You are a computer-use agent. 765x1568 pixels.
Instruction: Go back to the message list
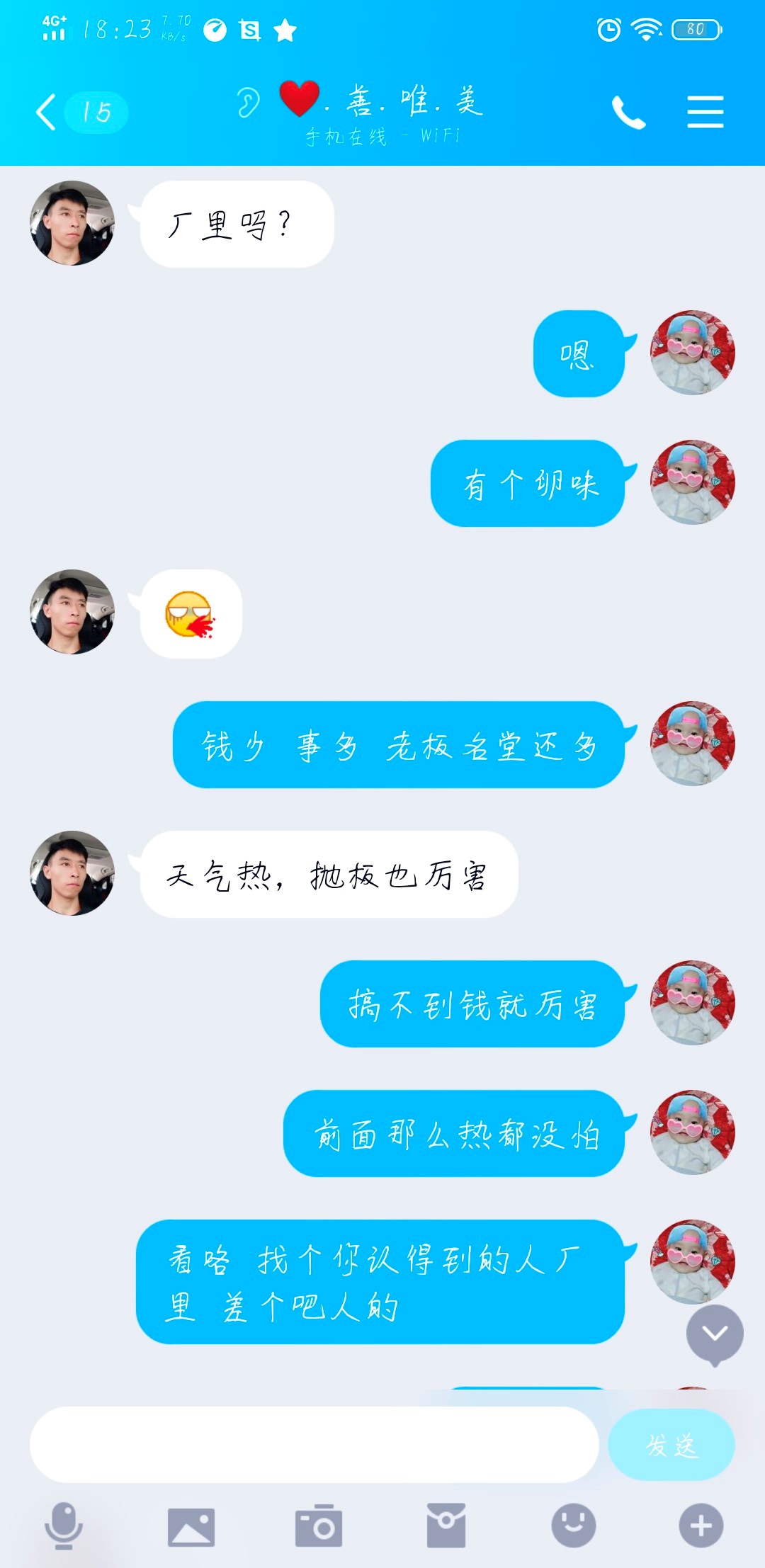tap(47, 112)
